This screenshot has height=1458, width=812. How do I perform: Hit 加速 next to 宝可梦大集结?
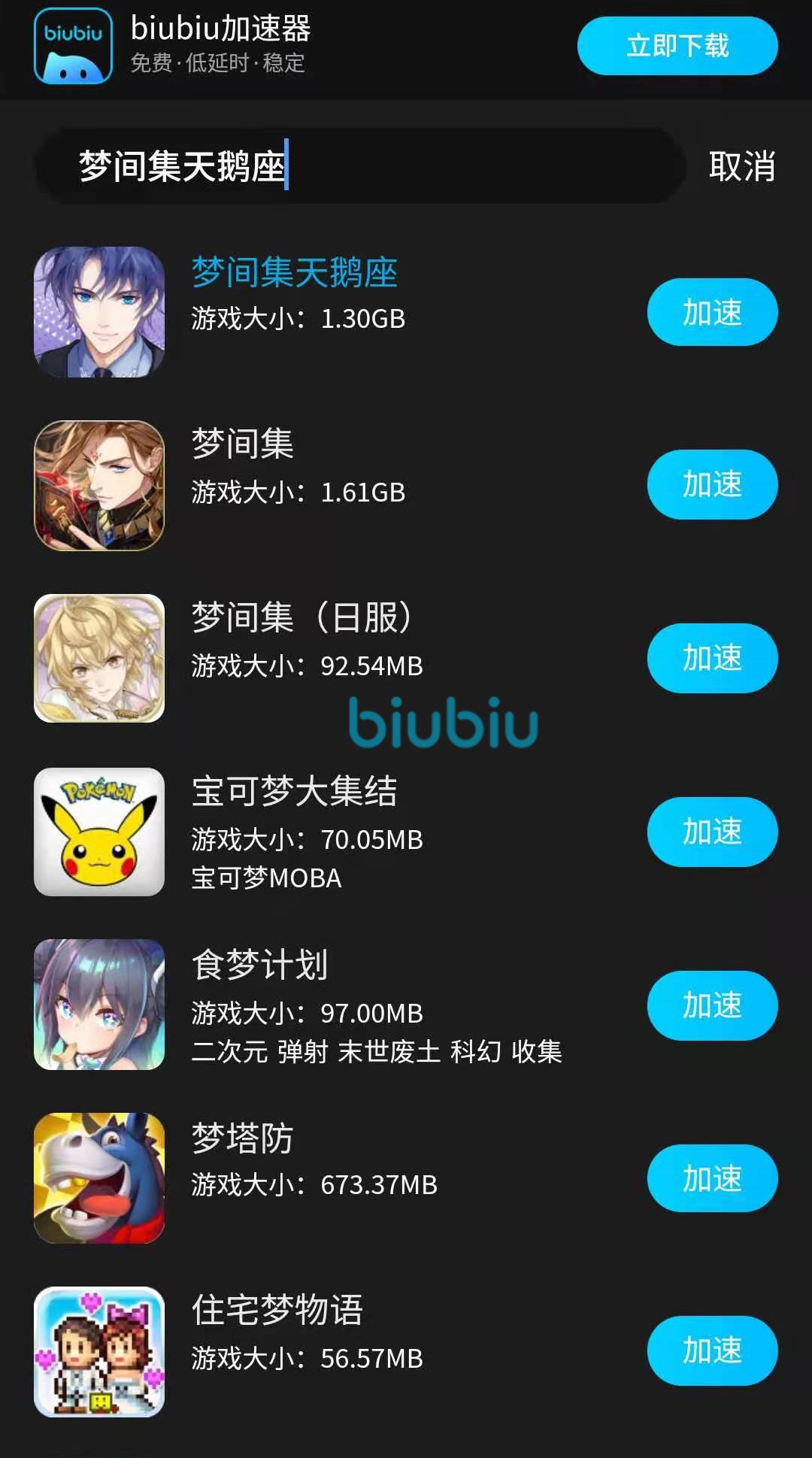click(712, 832)
